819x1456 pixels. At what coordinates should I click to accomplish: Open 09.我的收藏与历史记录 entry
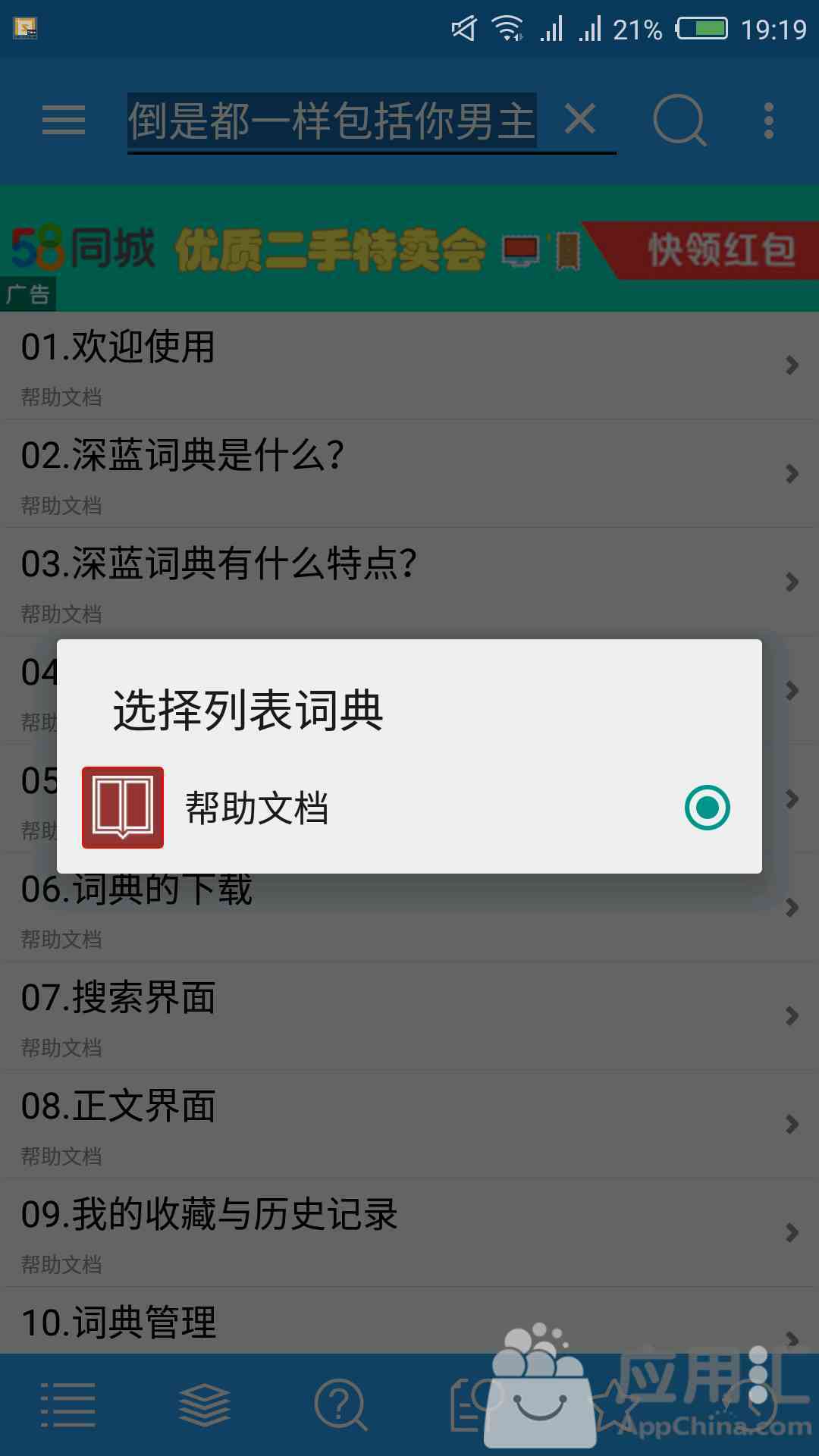point(409,1232)
